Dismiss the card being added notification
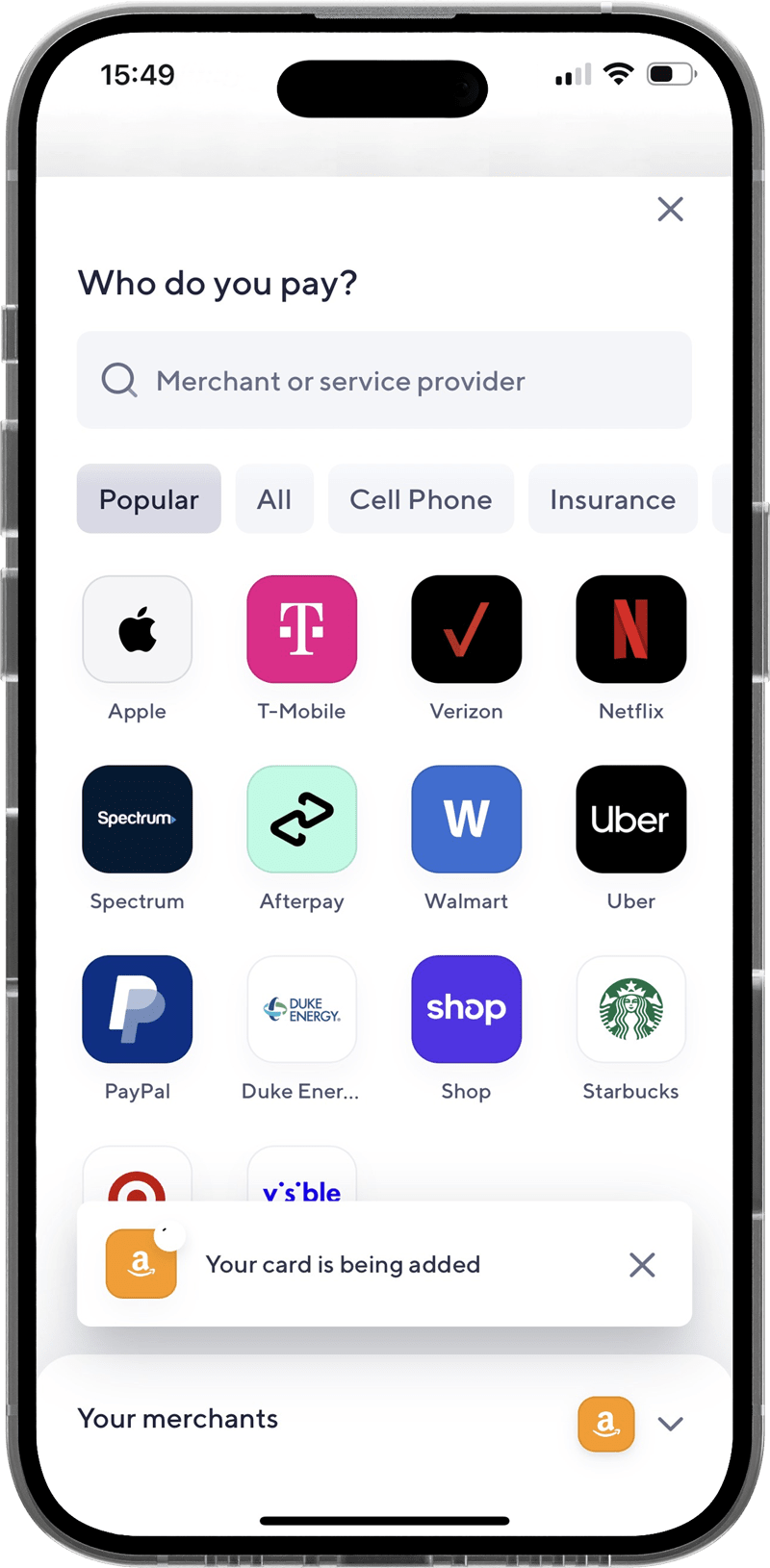770x1568 pixels. [642, 1264]
